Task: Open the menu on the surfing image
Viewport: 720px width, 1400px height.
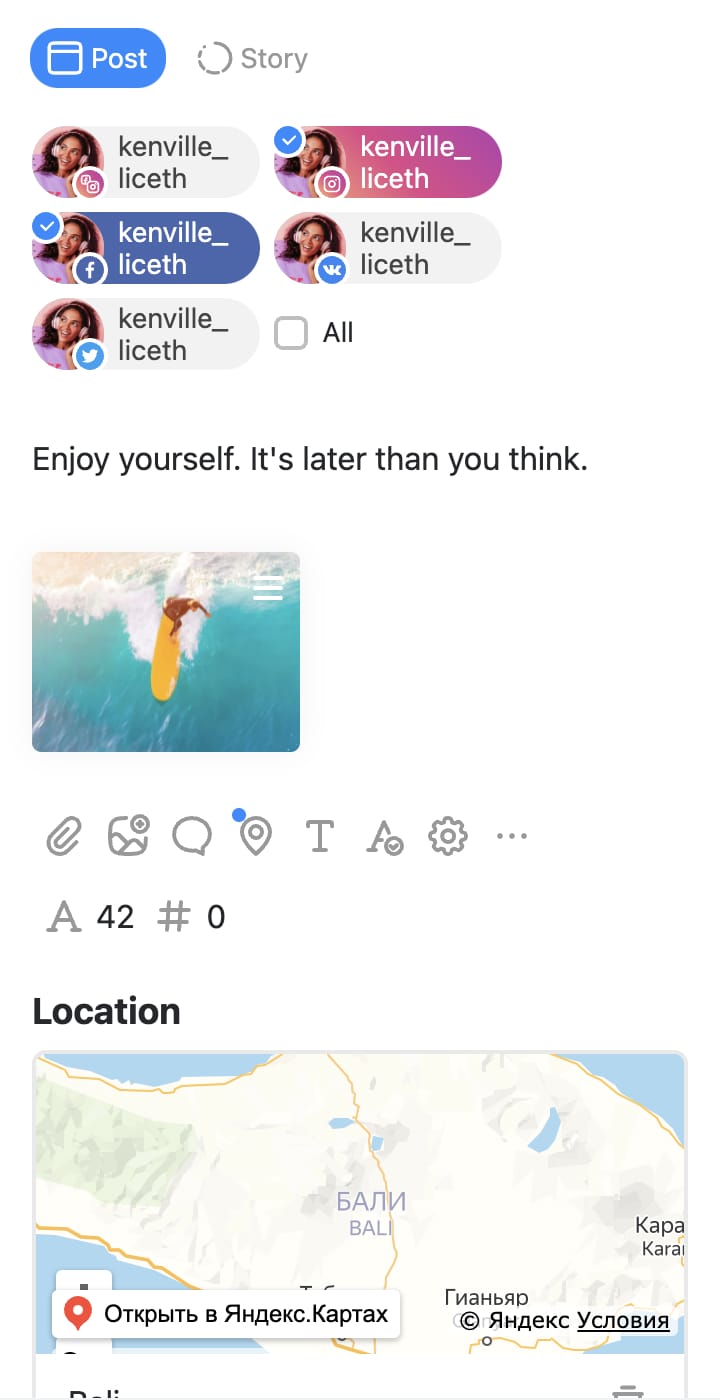Action: [x=268, y=588]
